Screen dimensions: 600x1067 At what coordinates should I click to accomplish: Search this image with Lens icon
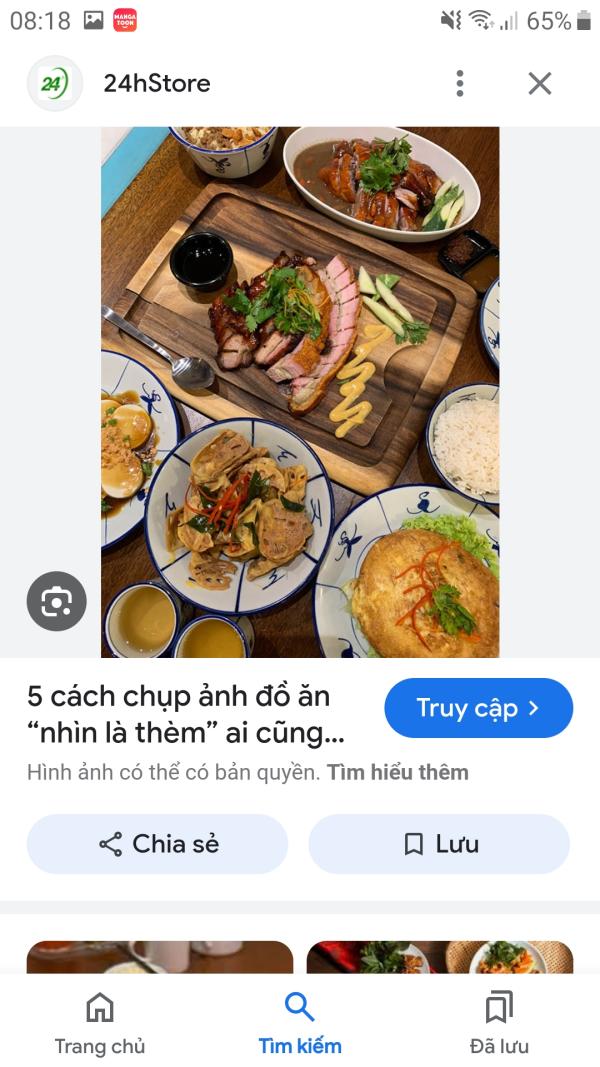point(57,601)
